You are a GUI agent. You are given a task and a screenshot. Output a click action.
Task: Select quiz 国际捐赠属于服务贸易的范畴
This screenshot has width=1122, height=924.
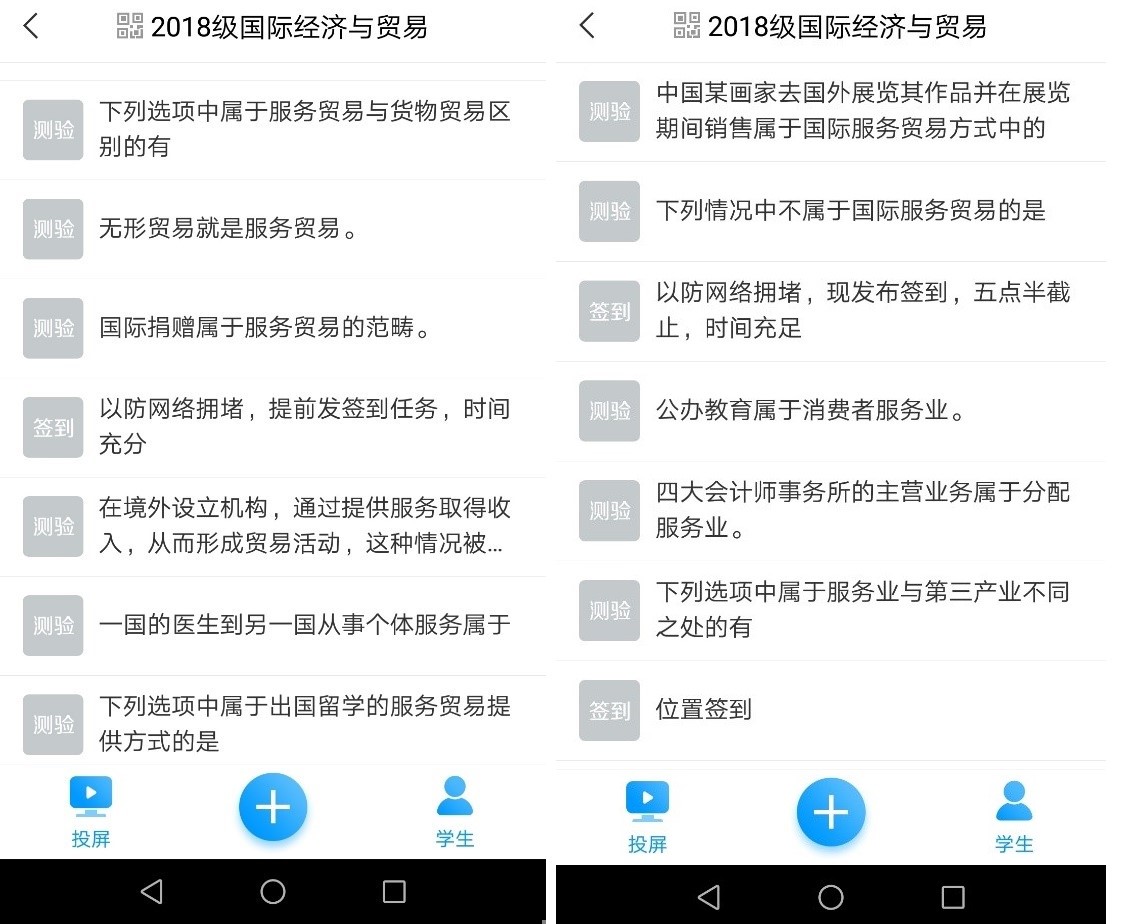pos(265,328)
